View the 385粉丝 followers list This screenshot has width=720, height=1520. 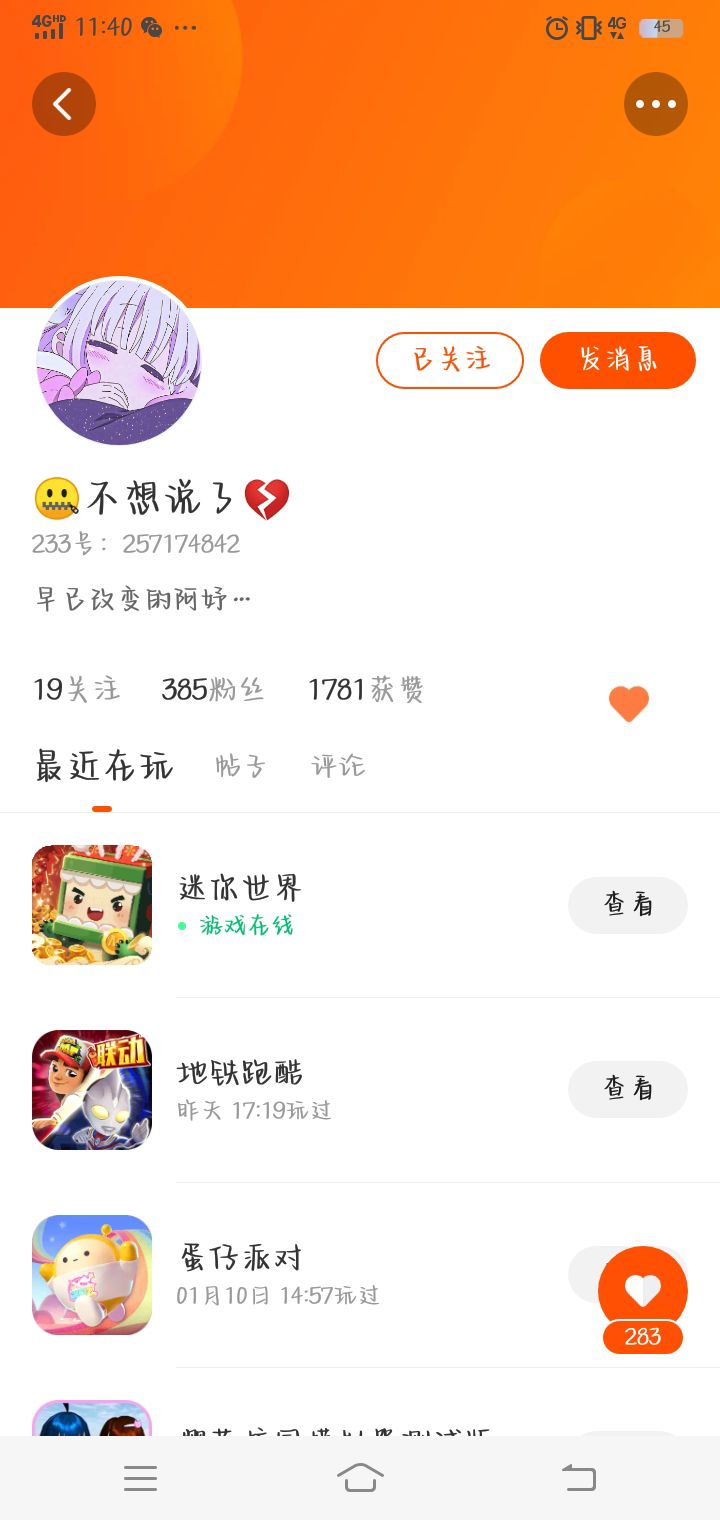coord(213,690)
